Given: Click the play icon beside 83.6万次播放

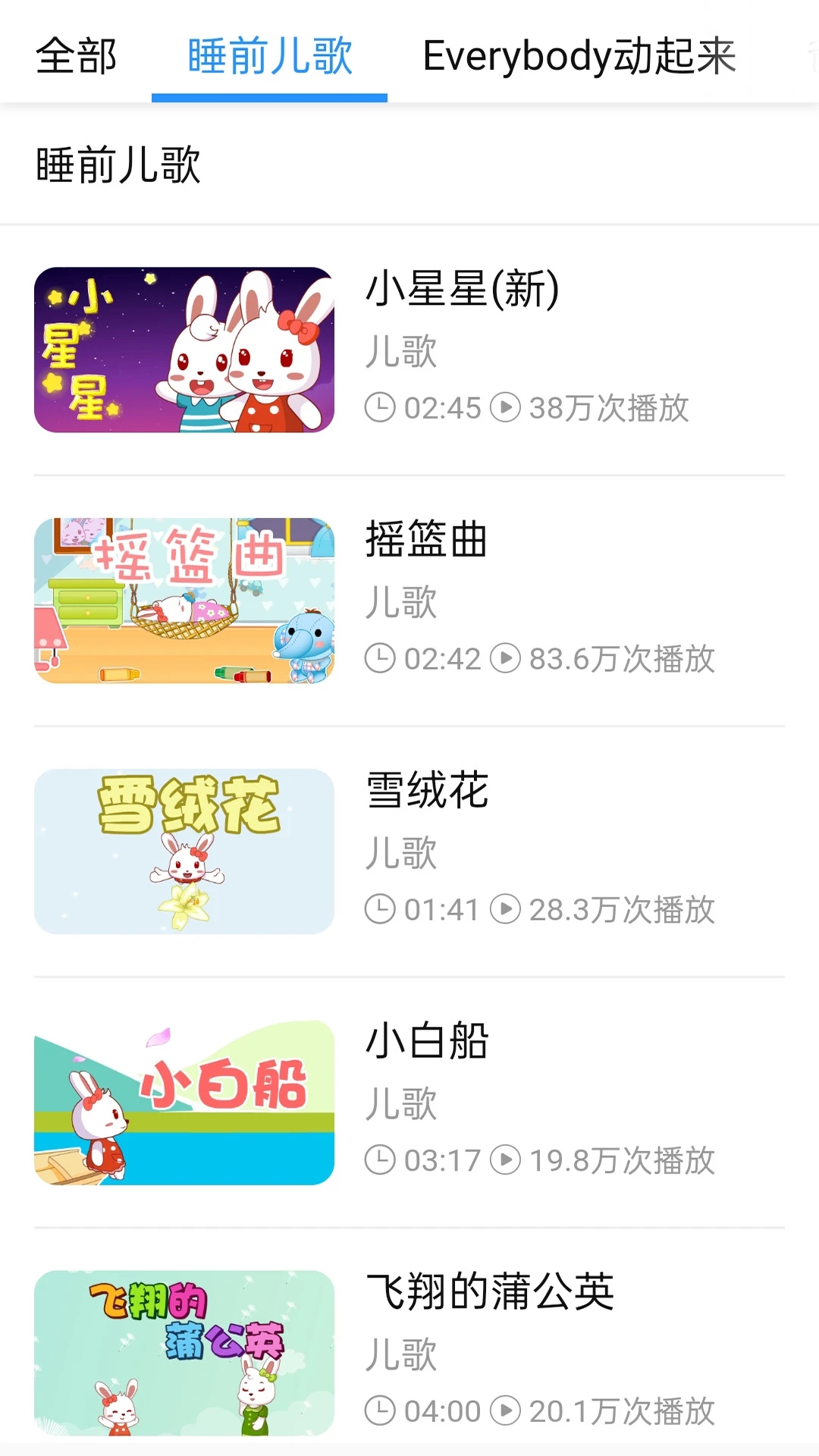Looking at the screenshot, I should coord(507,658).
